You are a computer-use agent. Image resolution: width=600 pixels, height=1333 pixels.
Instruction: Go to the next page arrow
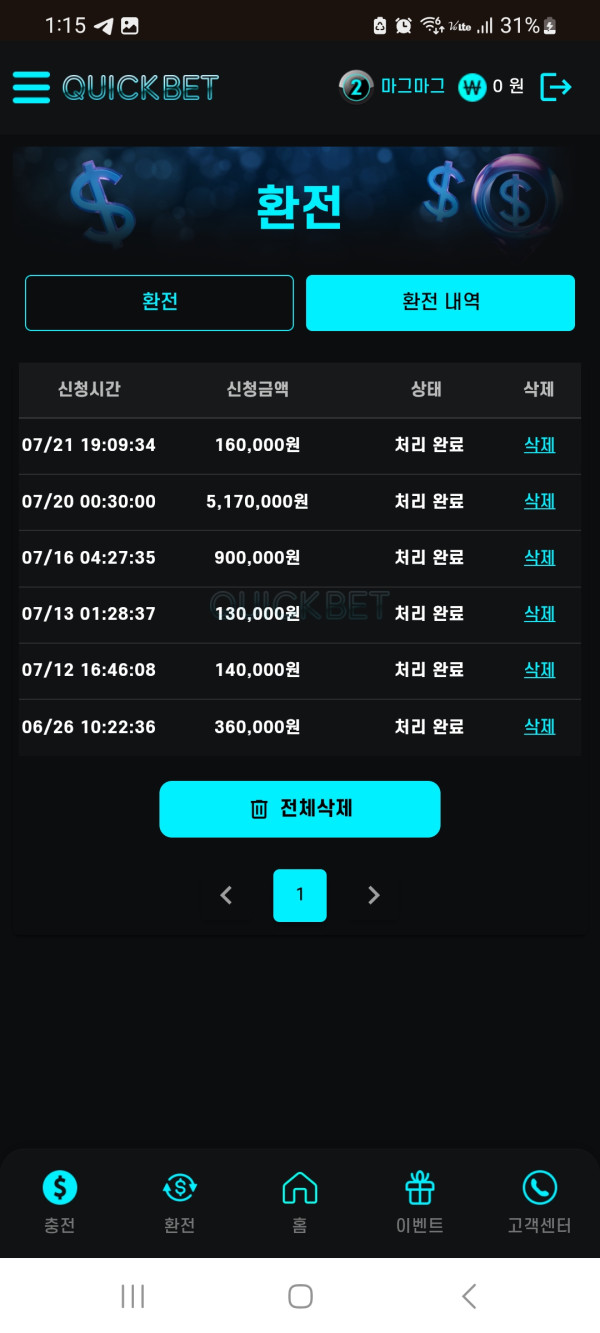click(374, 895)
